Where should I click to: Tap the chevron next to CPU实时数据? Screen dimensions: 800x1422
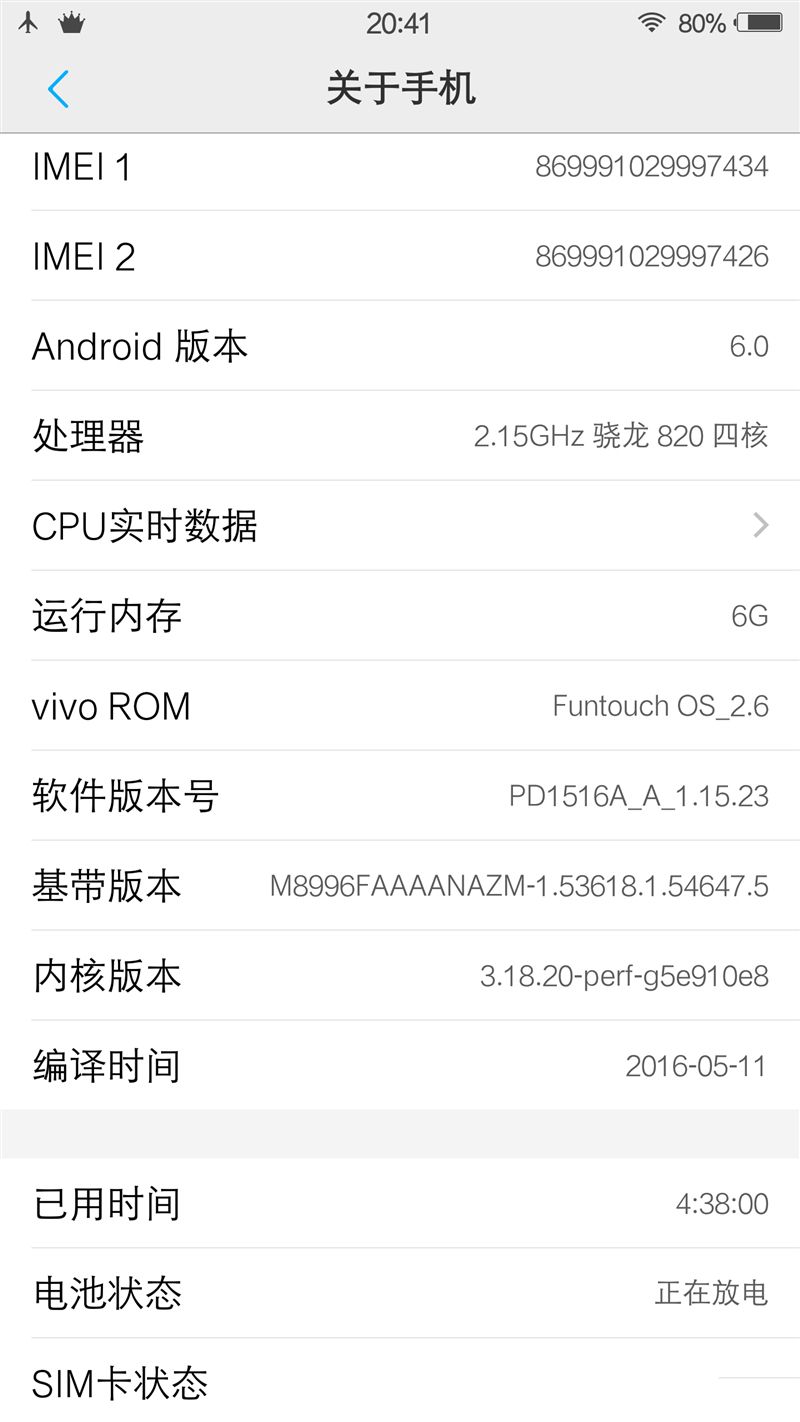(760, 526)
